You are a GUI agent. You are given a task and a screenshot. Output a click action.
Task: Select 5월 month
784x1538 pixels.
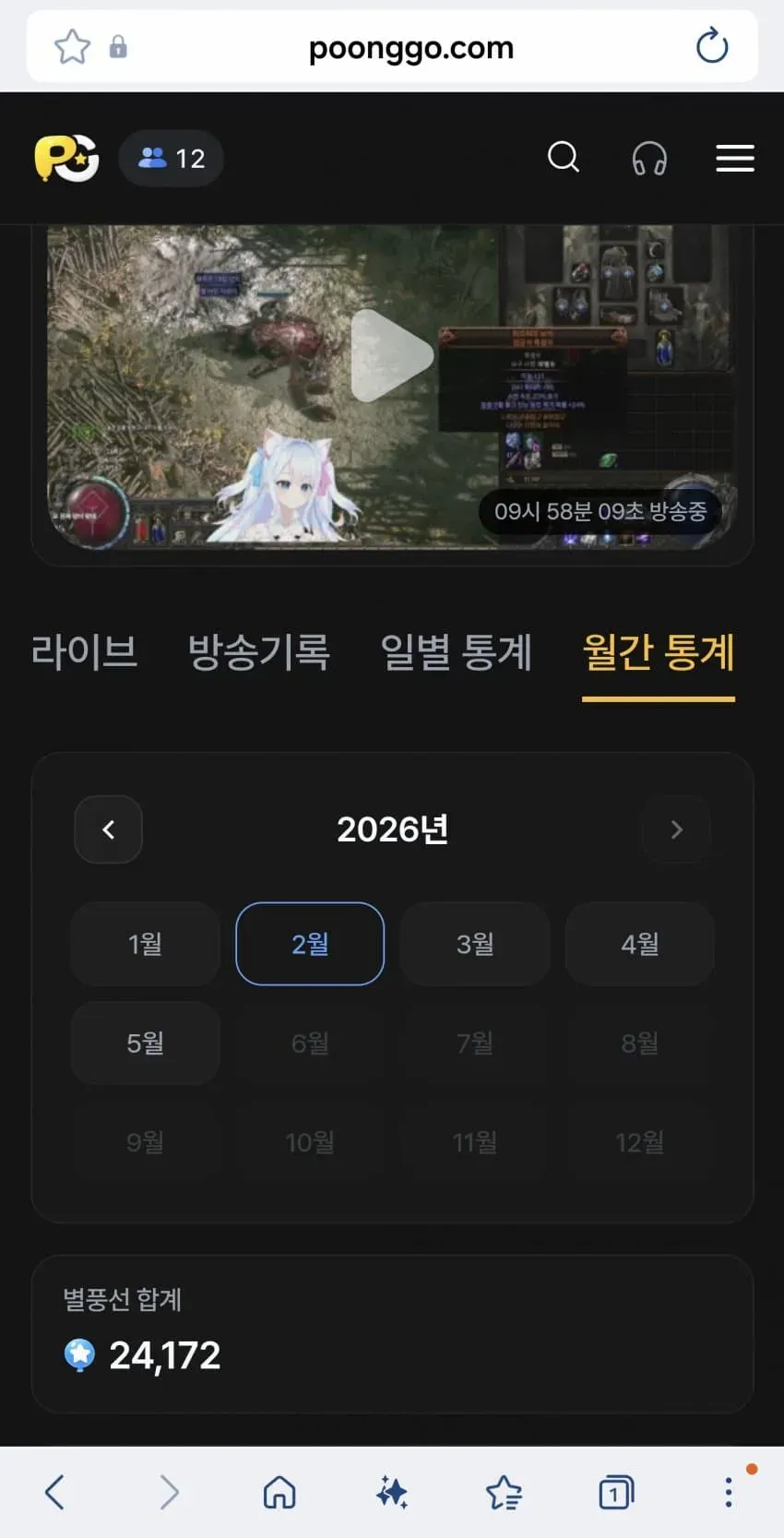click(145, 1043)
